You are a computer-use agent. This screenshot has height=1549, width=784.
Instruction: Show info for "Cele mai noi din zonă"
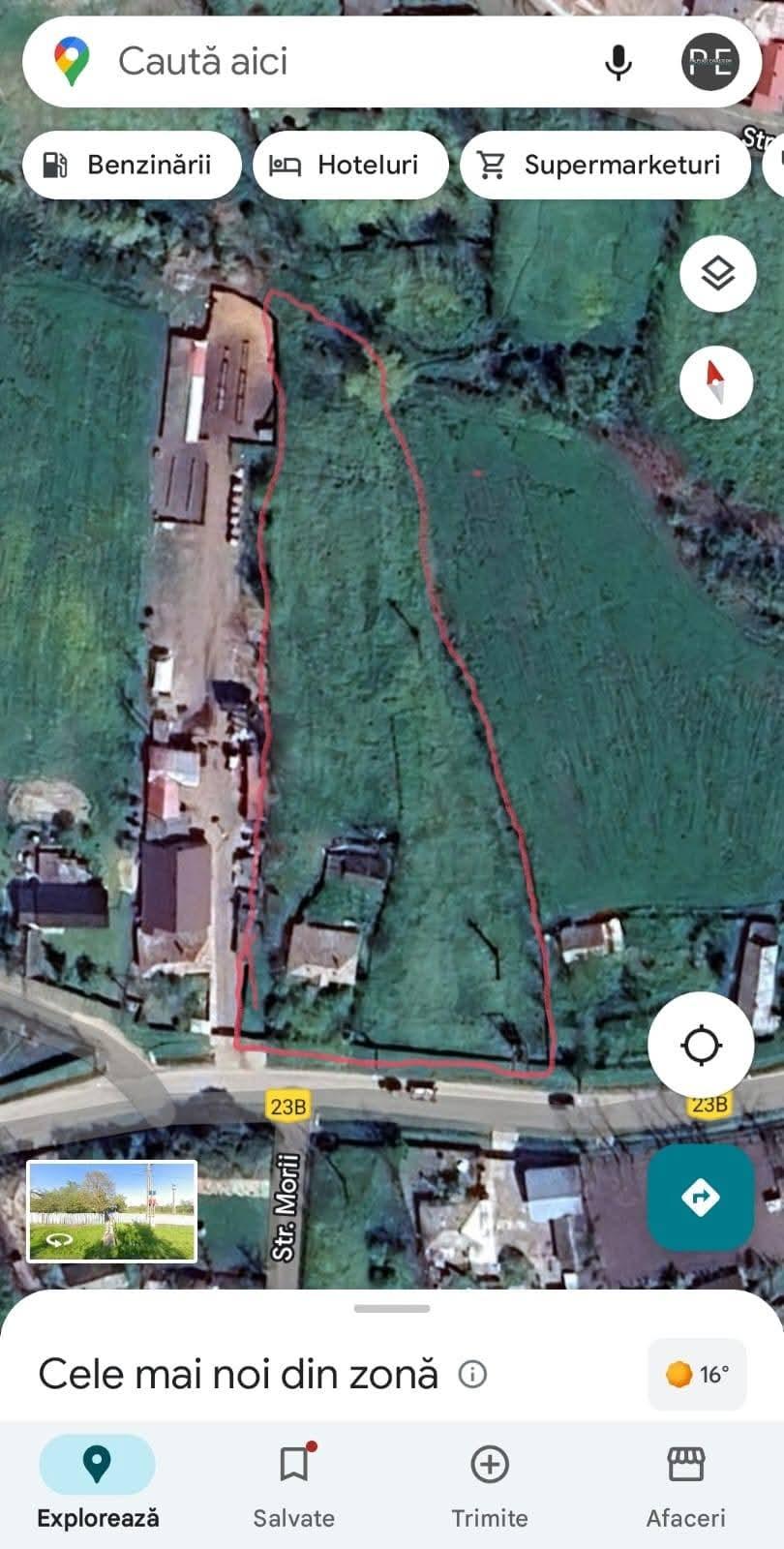coord(472,1374)
